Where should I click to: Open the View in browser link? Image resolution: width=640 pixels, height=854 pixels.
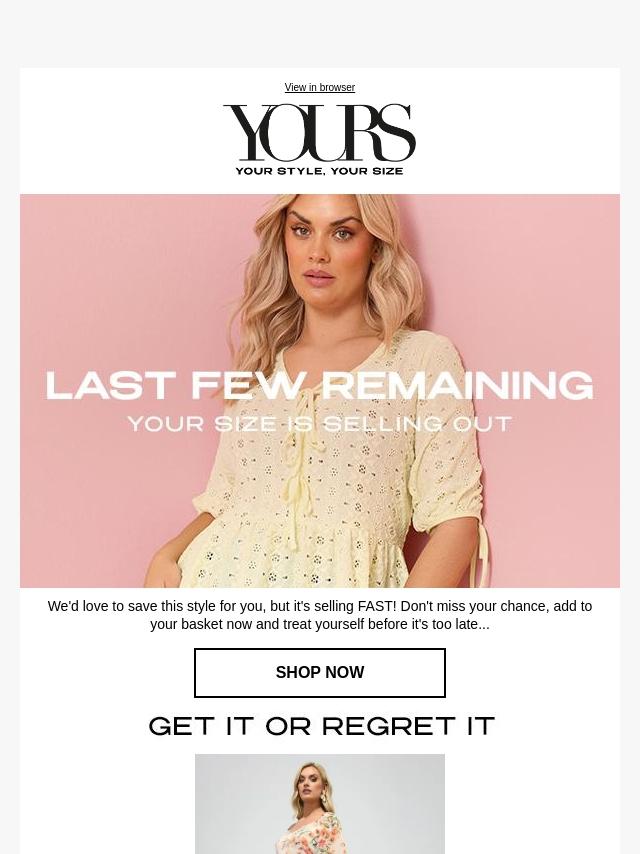[x=319, y=88]
